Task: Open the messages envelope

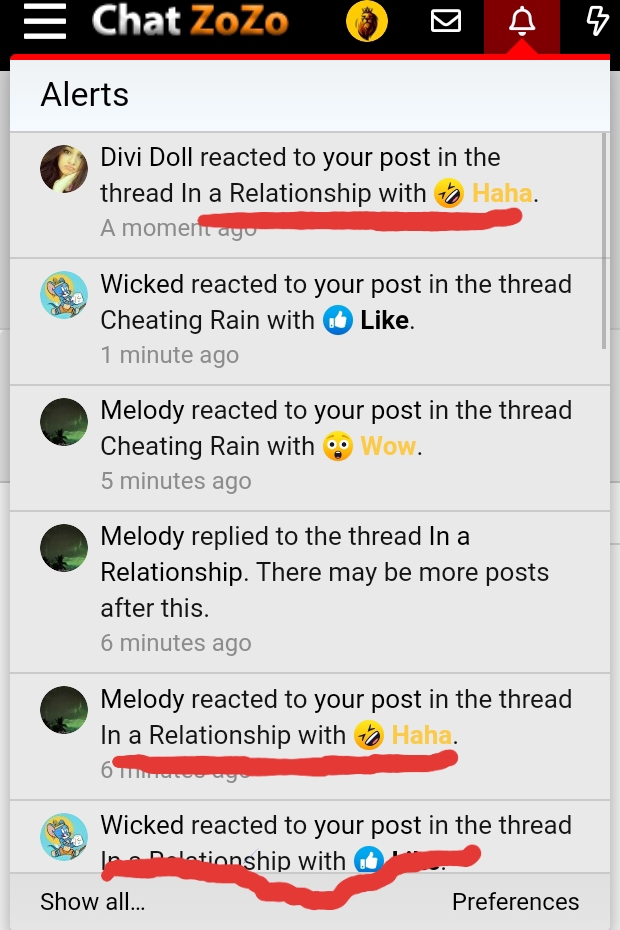Action: (x=445, y=22)
